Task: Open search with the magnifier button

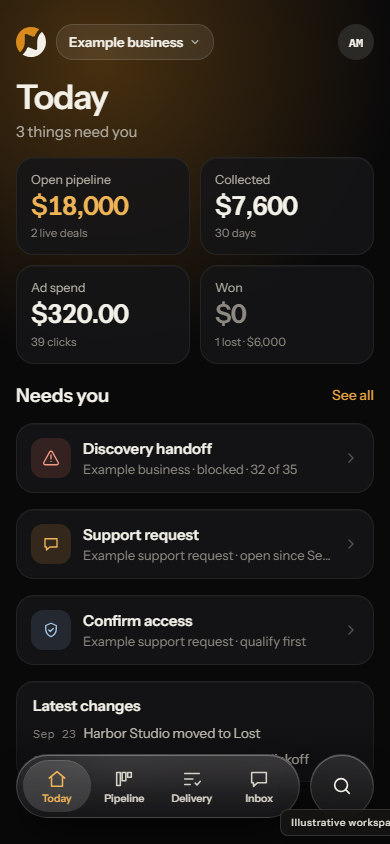Action: 342,786
